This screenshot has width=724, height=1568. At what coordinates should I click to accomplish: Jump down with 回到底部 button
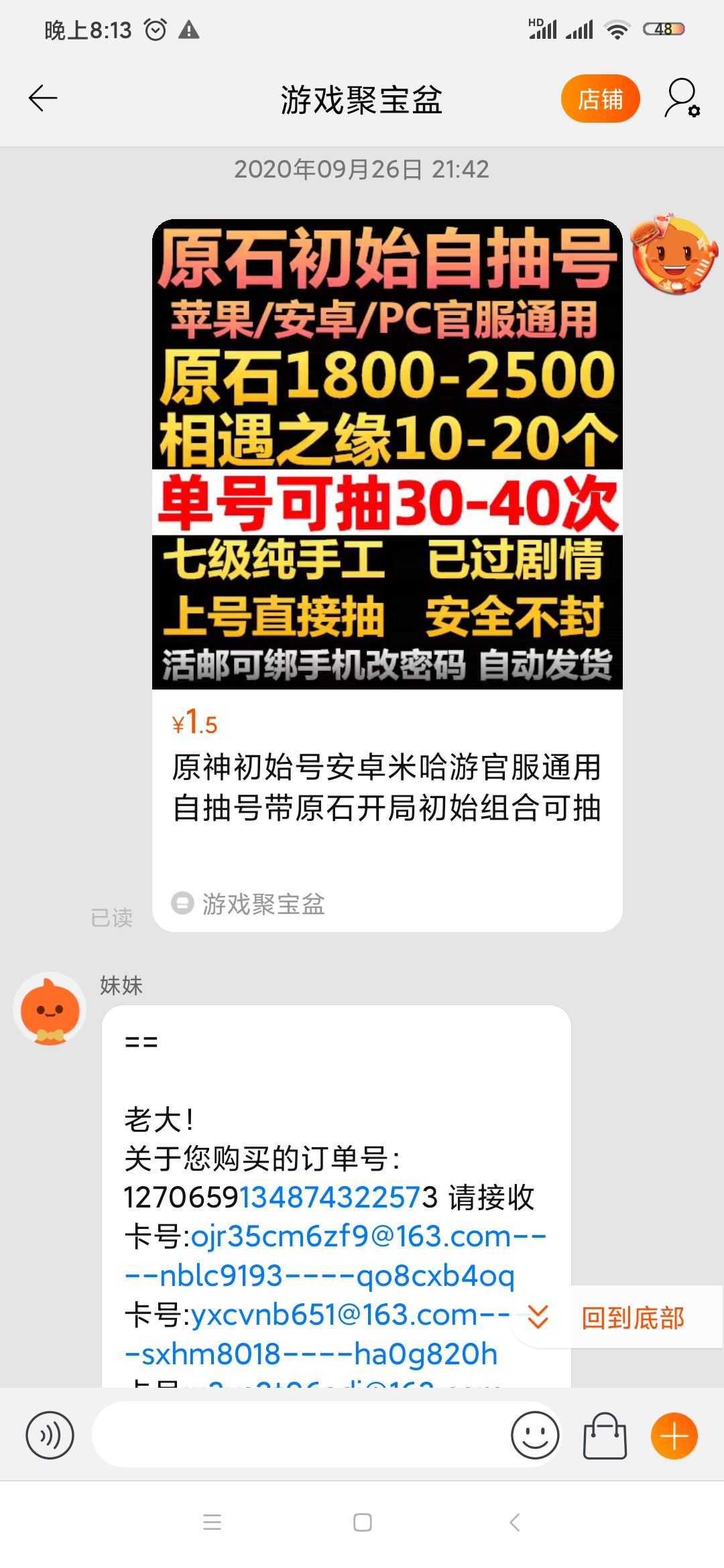(x=617, y=1317)
